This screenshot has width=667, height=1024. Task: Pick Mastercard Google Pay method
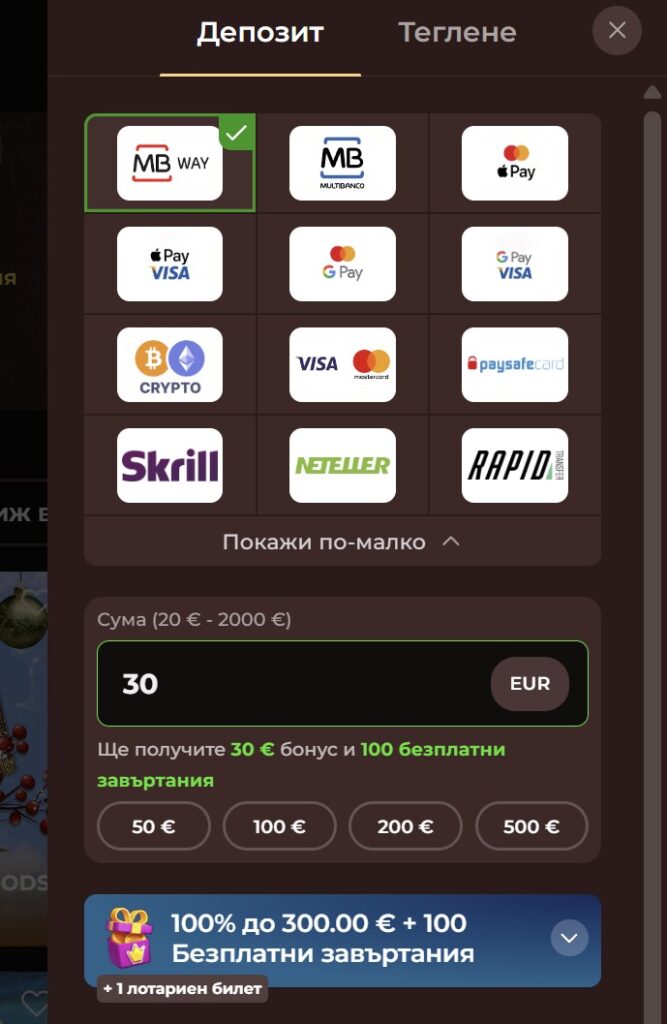(x=342, y=264)
